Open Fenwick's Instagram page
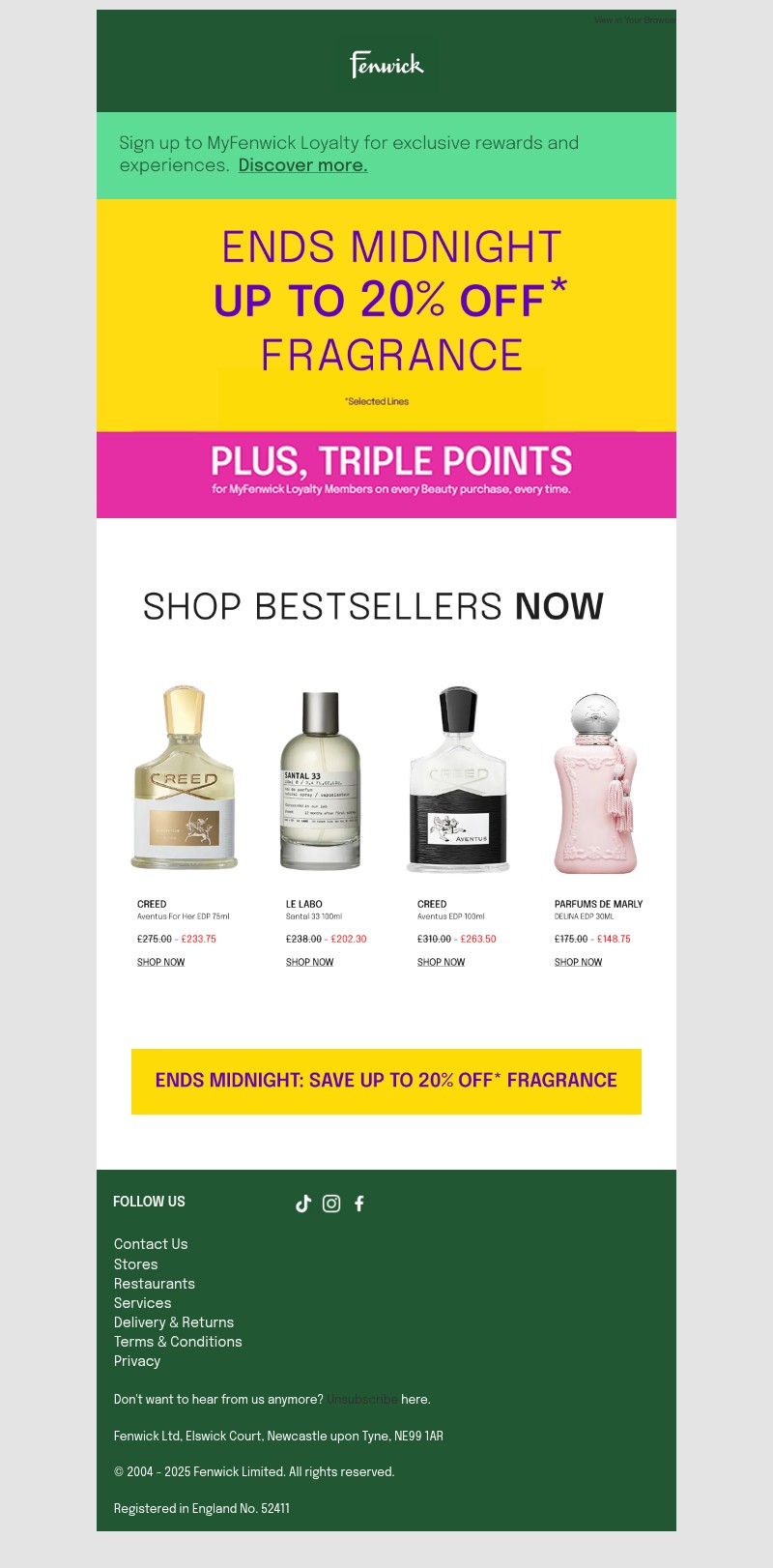The width and height of the screenshot is (773, 1568). (x=331, y=1204)
